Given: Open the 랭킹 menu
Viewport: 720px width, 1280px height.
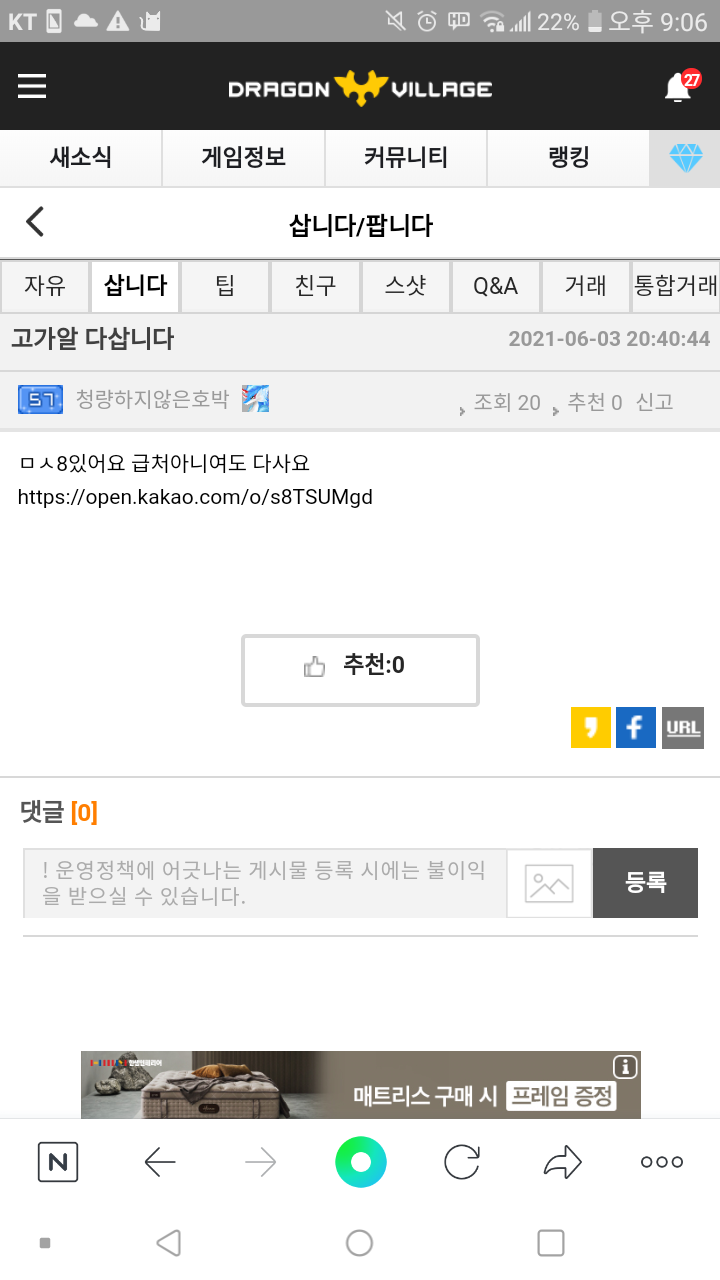Looking at the screenshot, I should click(568, 158).
